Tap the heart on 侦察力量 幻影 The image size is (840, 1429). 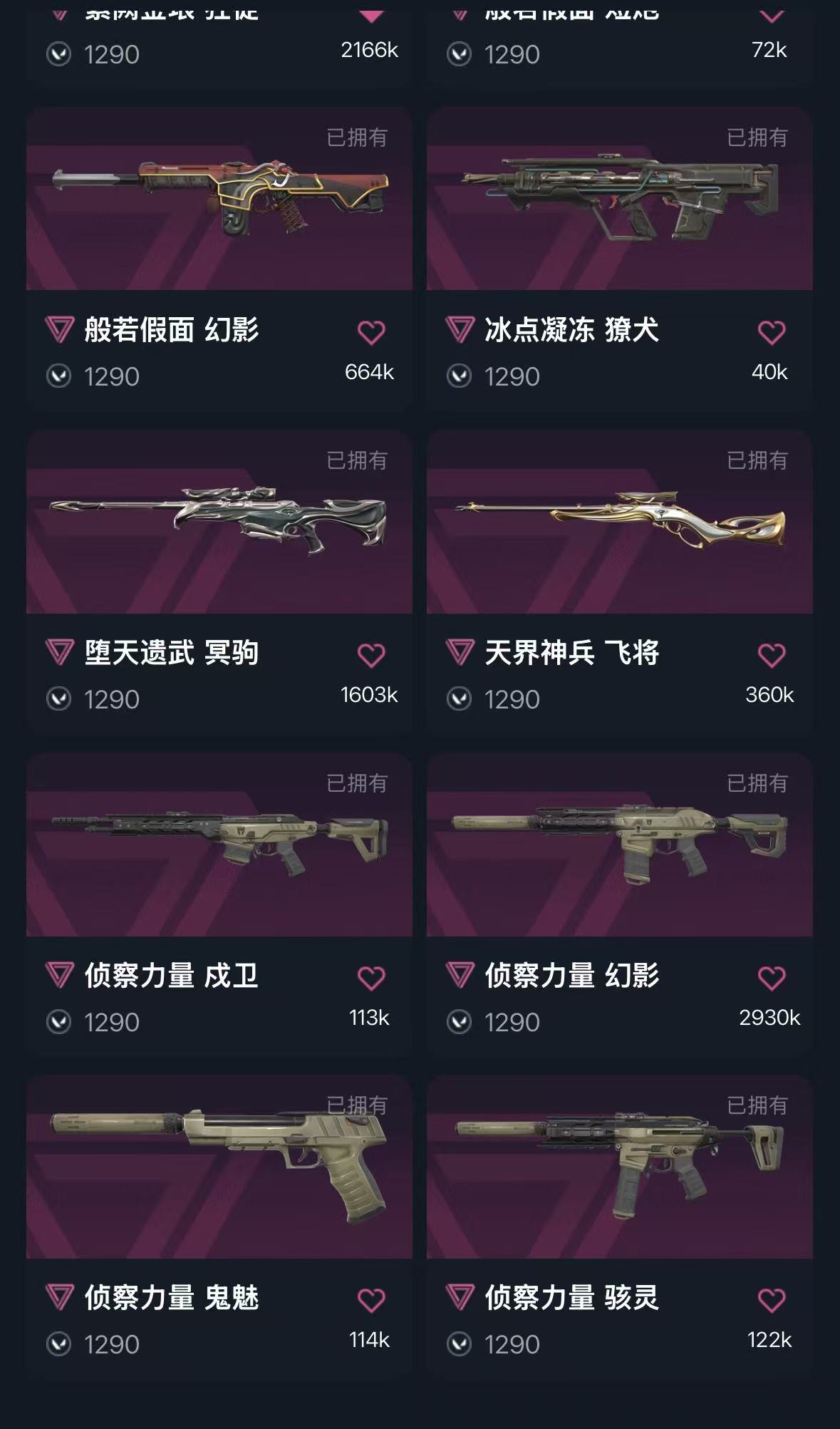(772, 978)
